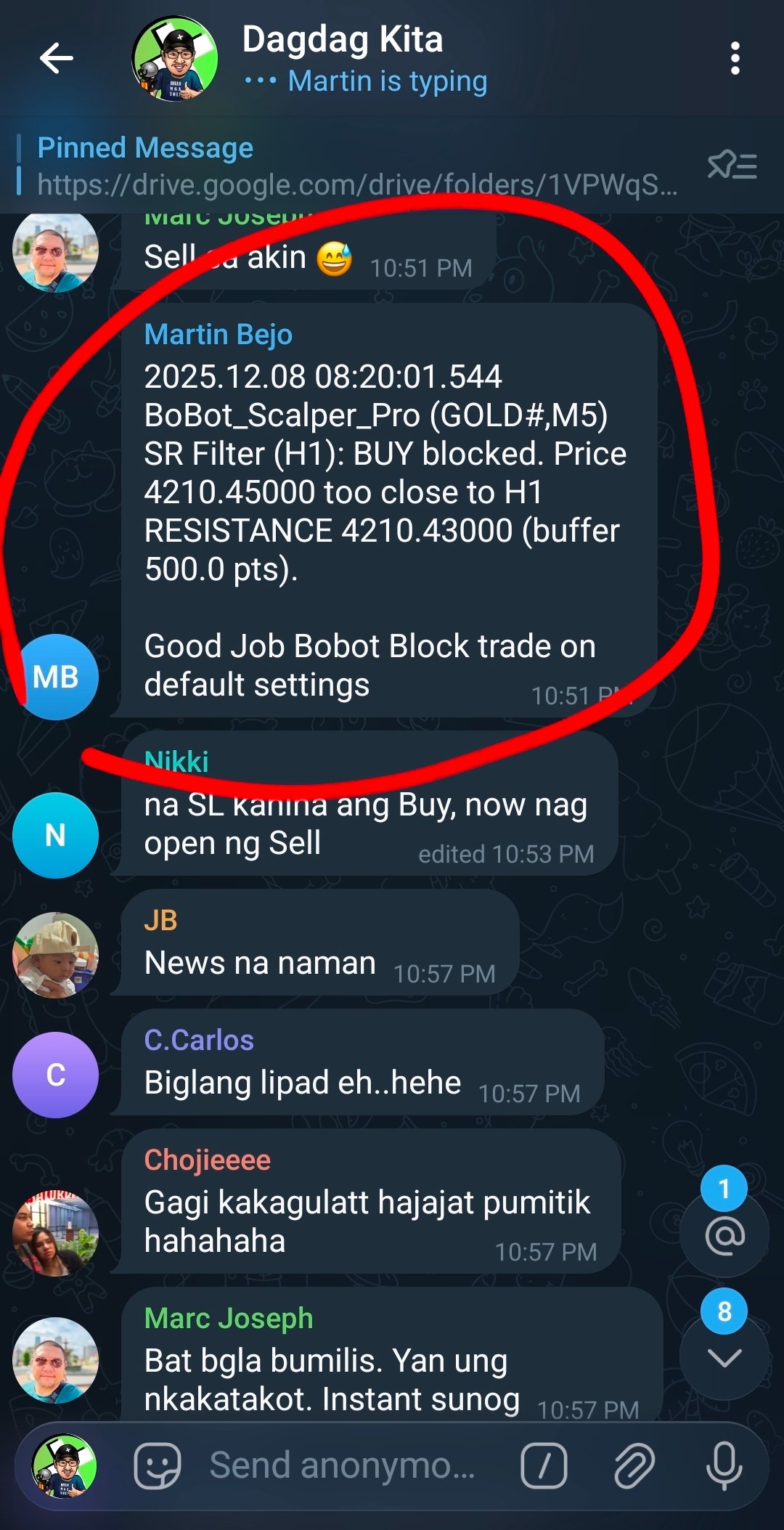784x1530 pixels.
Task: Open C.Carlos's purple avatar
Action: 56,1075
